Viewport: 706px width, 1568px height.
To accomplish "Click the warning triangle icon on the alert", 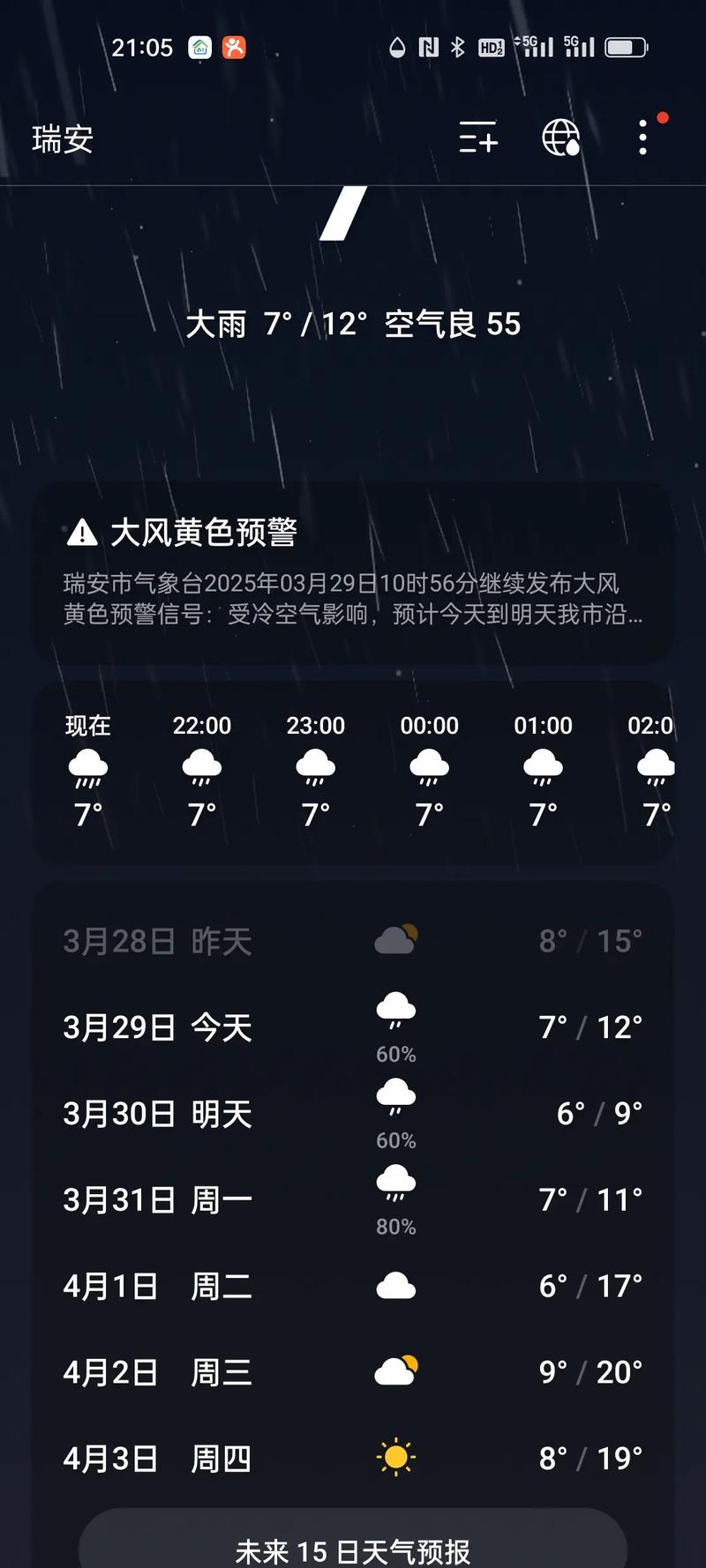I will coord(80,533).
